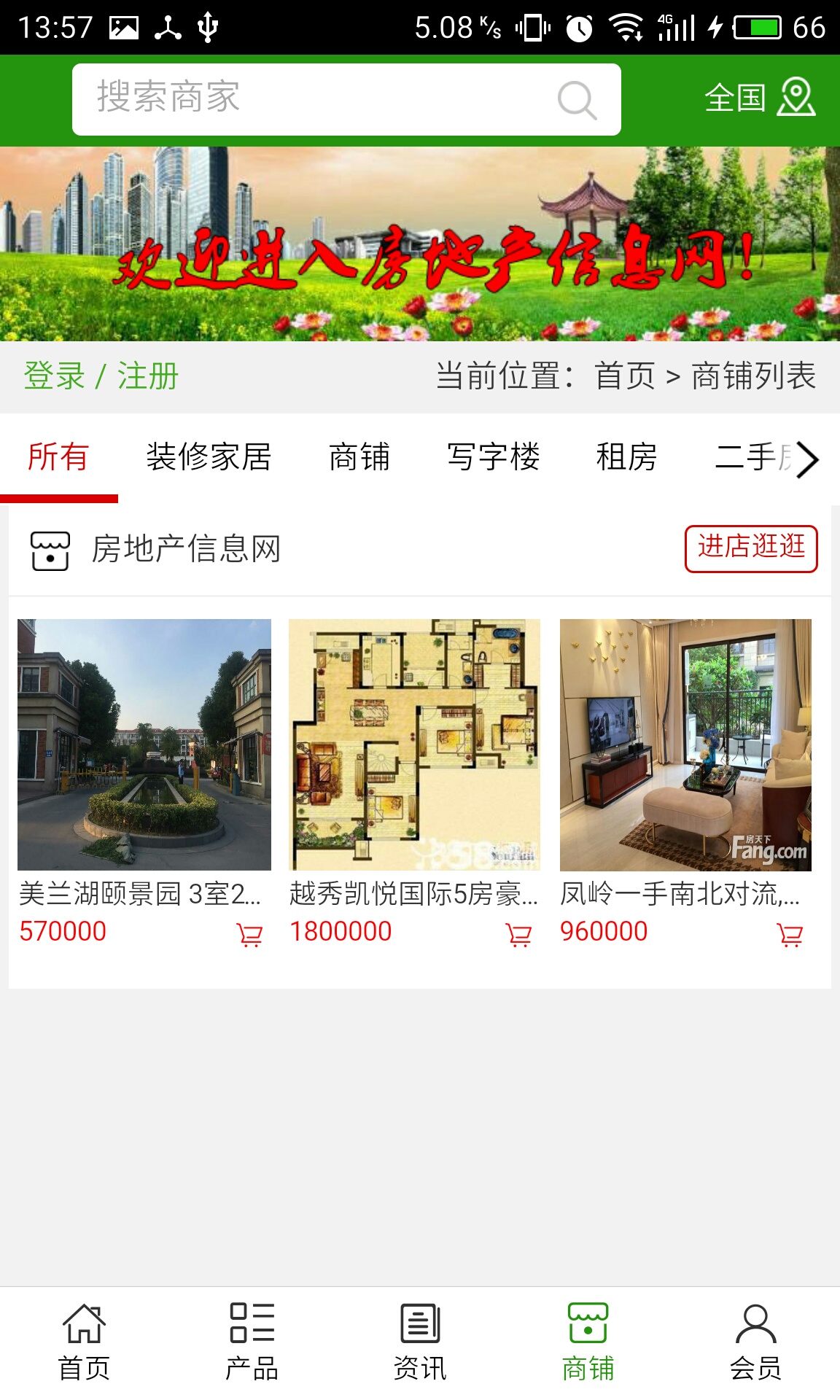Screen dimensions: 840x1400
Task: Open the 美兰湖颐景园 listing
Action: (144, 744)
